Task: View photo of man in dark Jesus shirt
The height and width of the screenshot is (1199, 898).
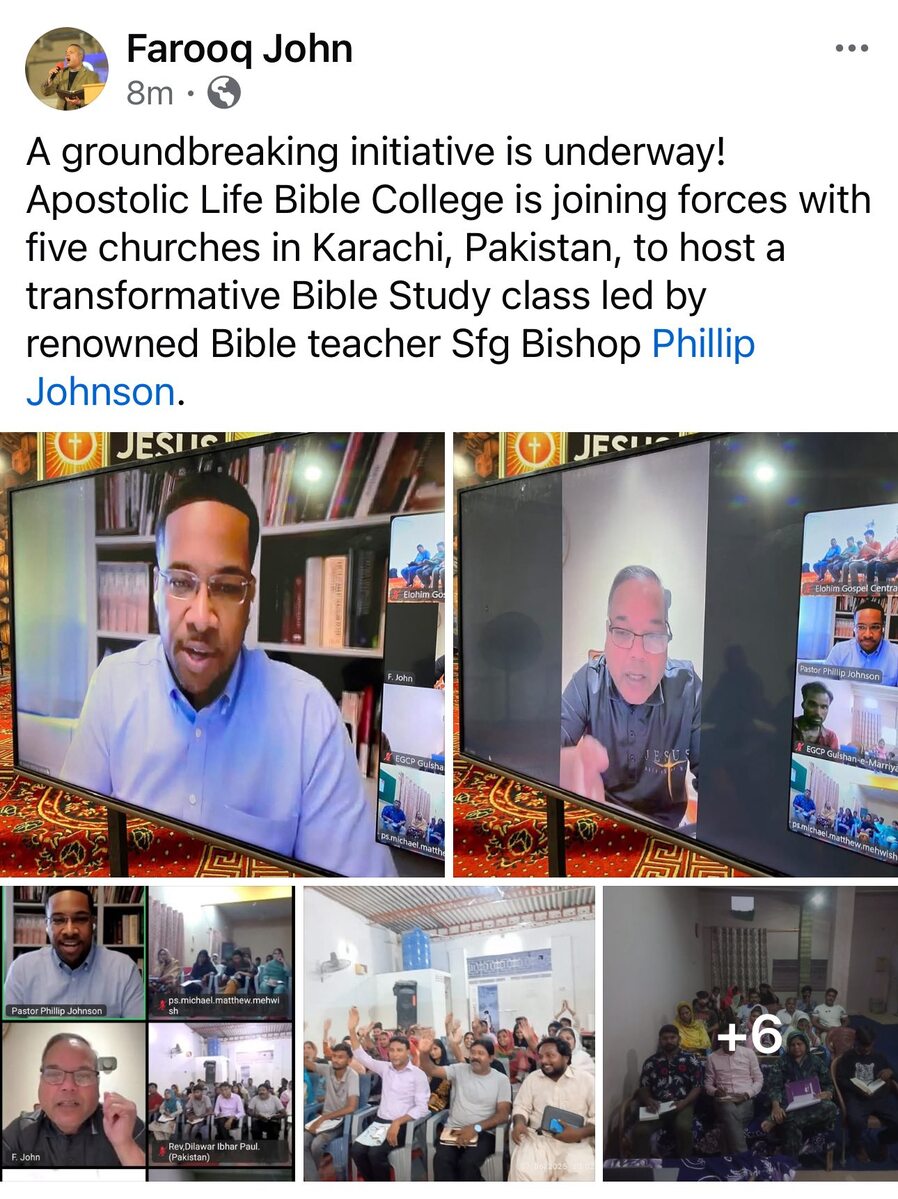Action: (676, 655)
